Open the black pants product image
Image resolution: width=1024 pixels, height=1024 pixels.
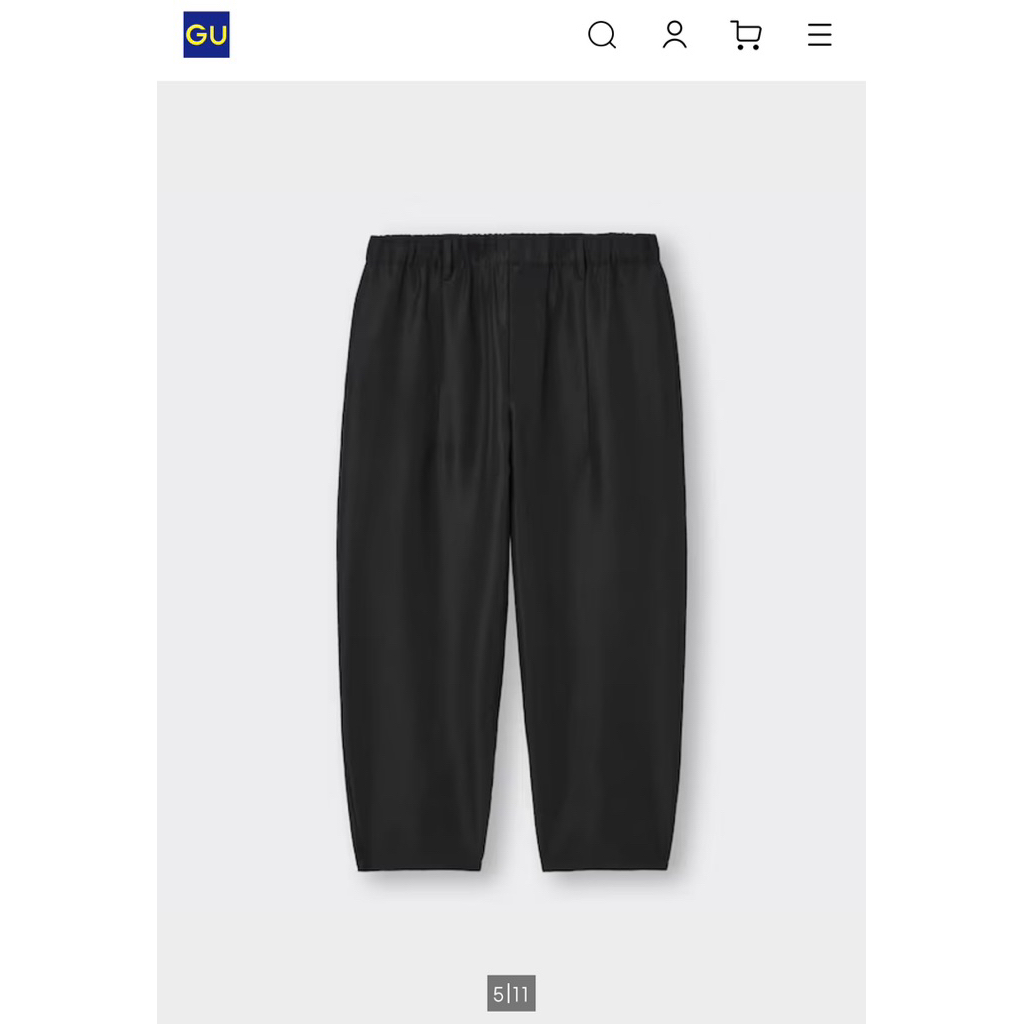click(x=511, y=552)
